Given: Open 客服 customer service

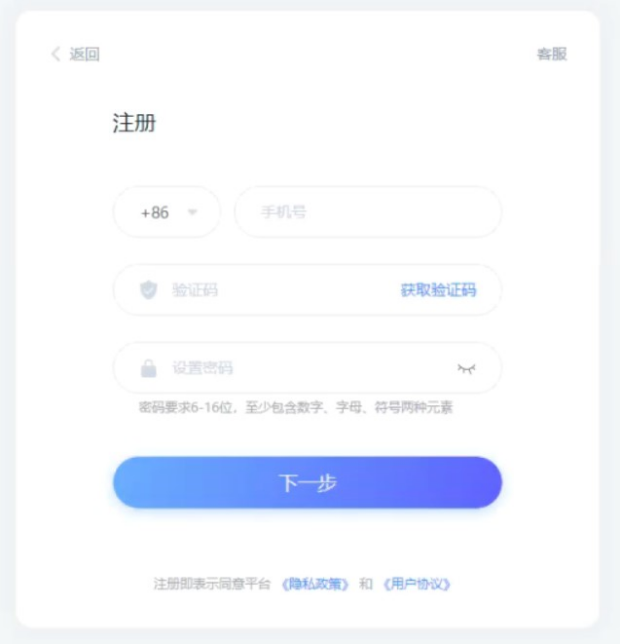Looking at the screenshot, I should (x=551, y=54).
